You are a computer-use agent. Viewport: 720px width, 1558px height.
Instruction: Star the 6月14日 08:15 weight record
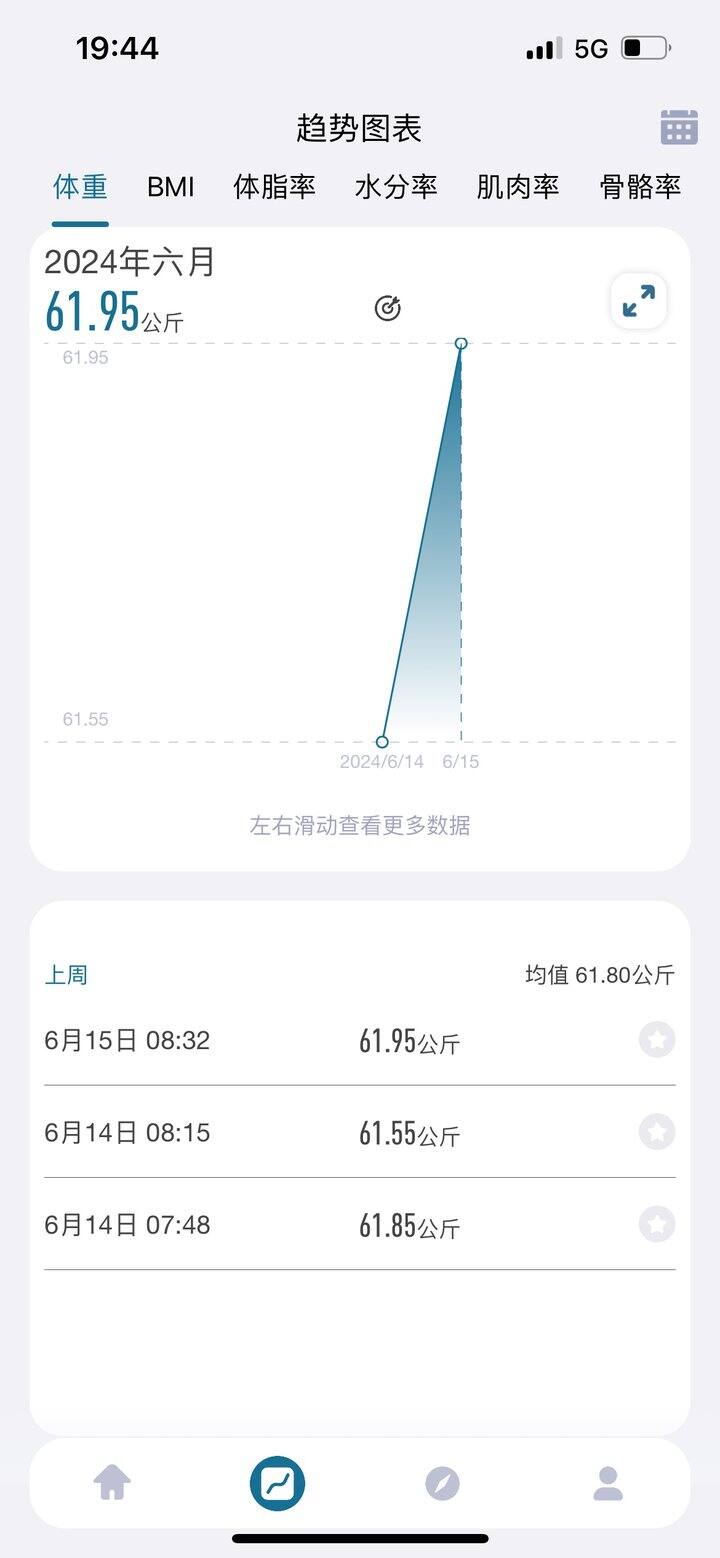click(x=657, y=1132)
